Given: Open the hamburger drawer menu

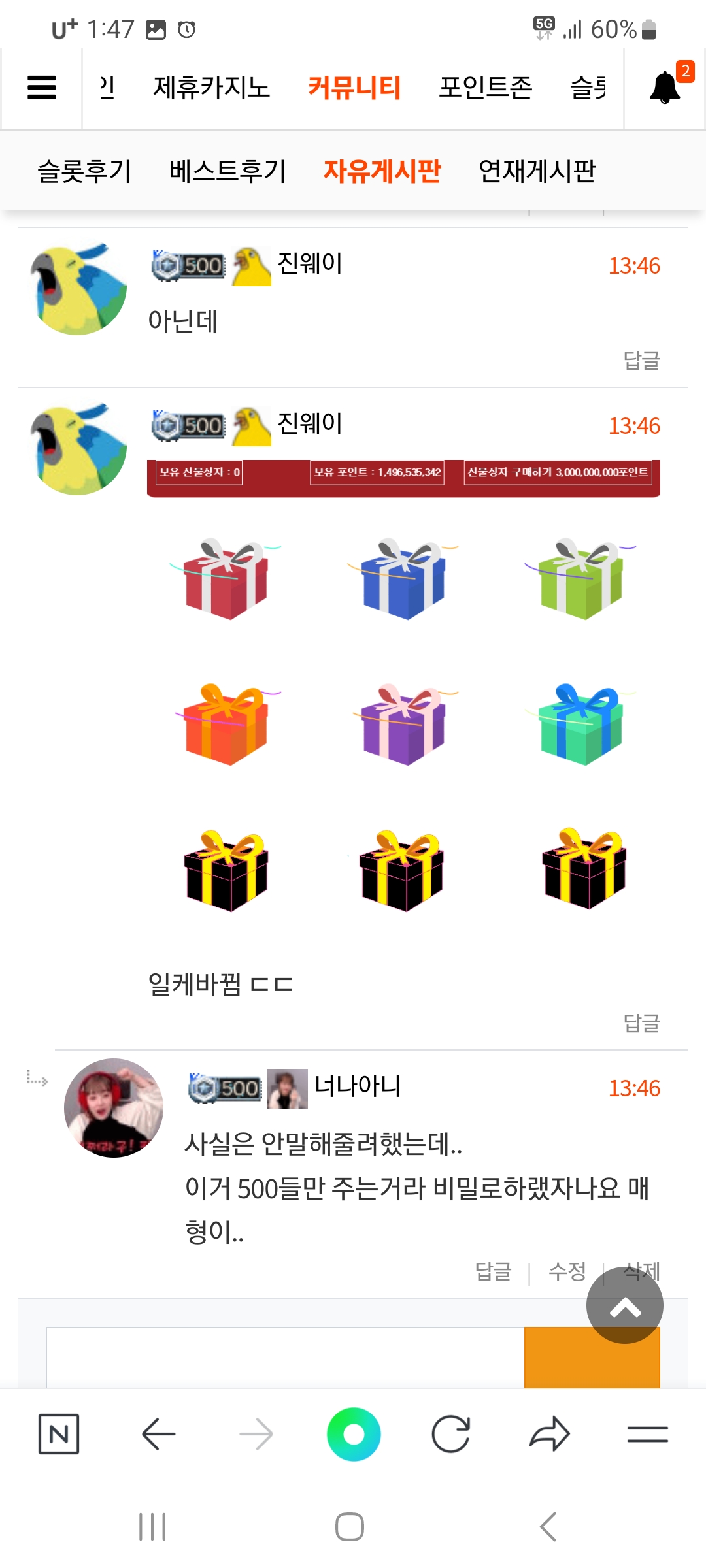Looking at the screenshot, I should click(x=42, y=88).
